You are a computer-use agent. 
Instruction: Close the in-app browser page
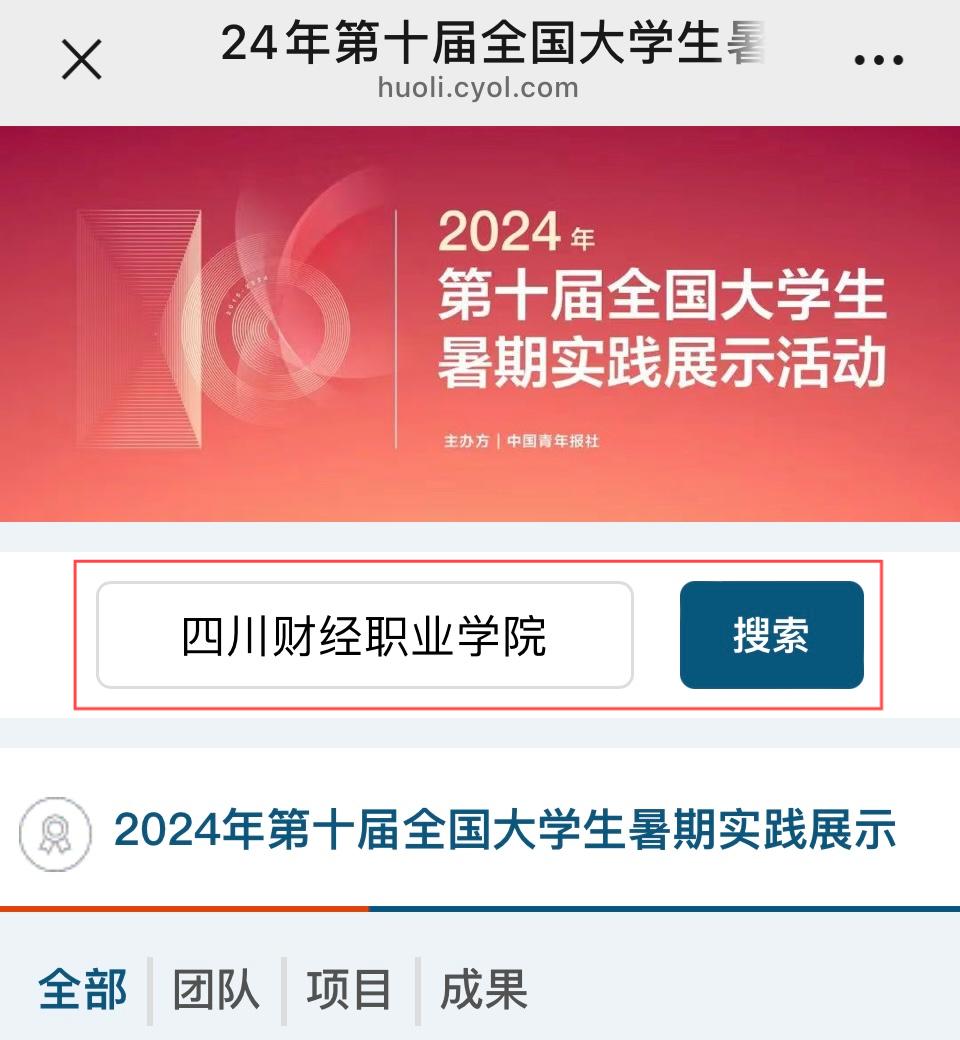tap(82, 62)
